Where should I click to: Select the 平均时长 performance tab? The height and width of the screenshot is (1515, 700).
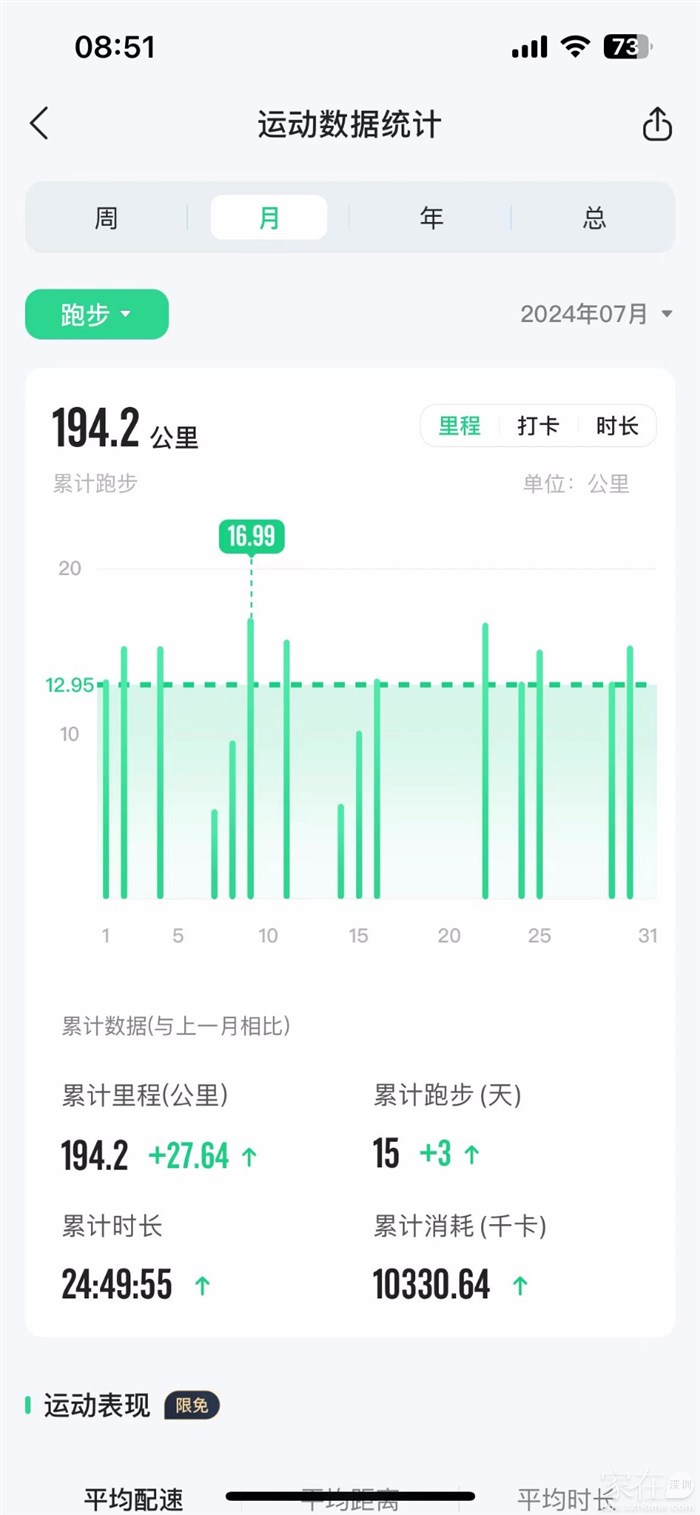click(x=566, y=1498)
